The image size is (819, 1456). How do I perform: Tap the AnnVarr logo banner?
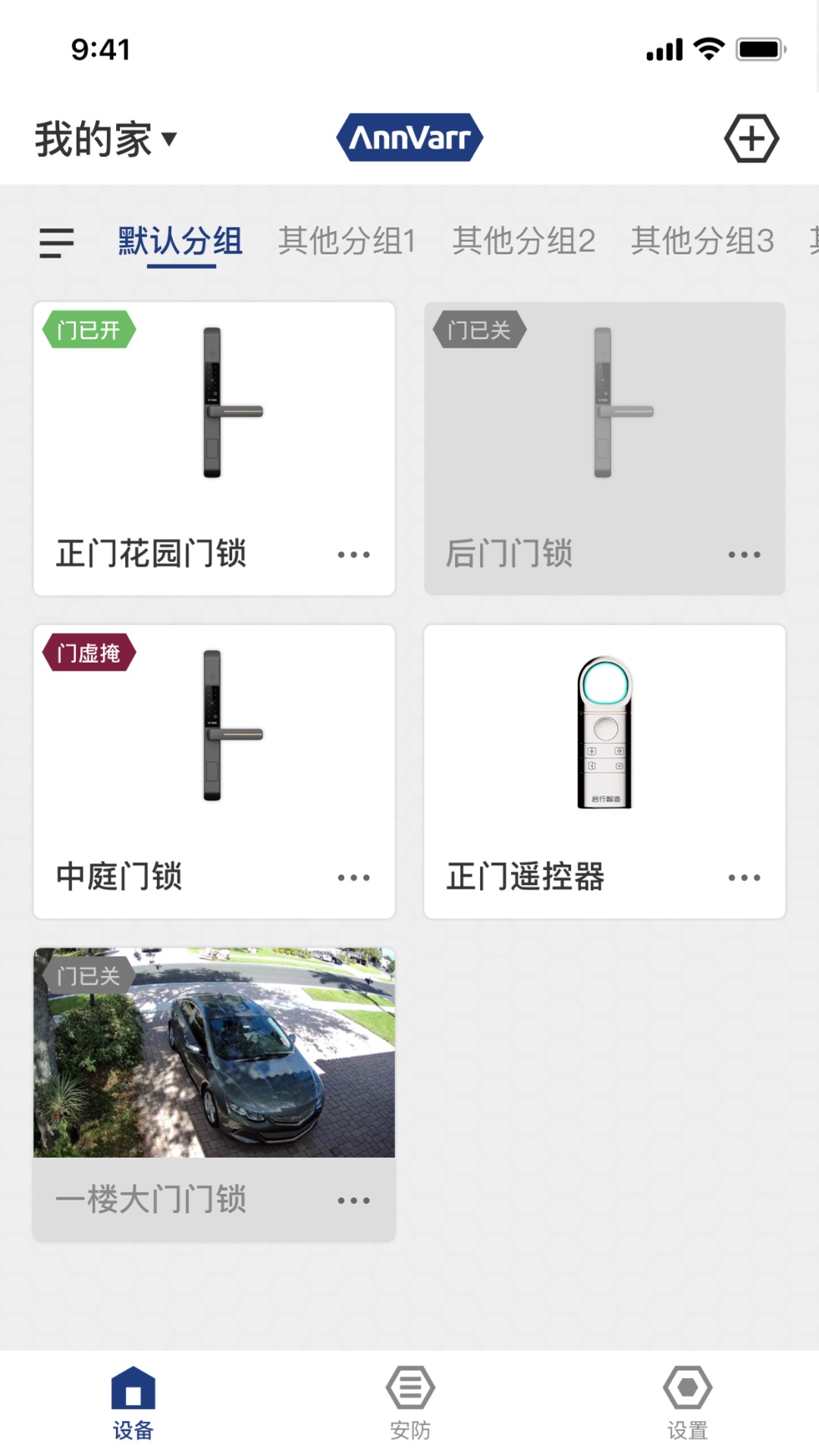409,136
